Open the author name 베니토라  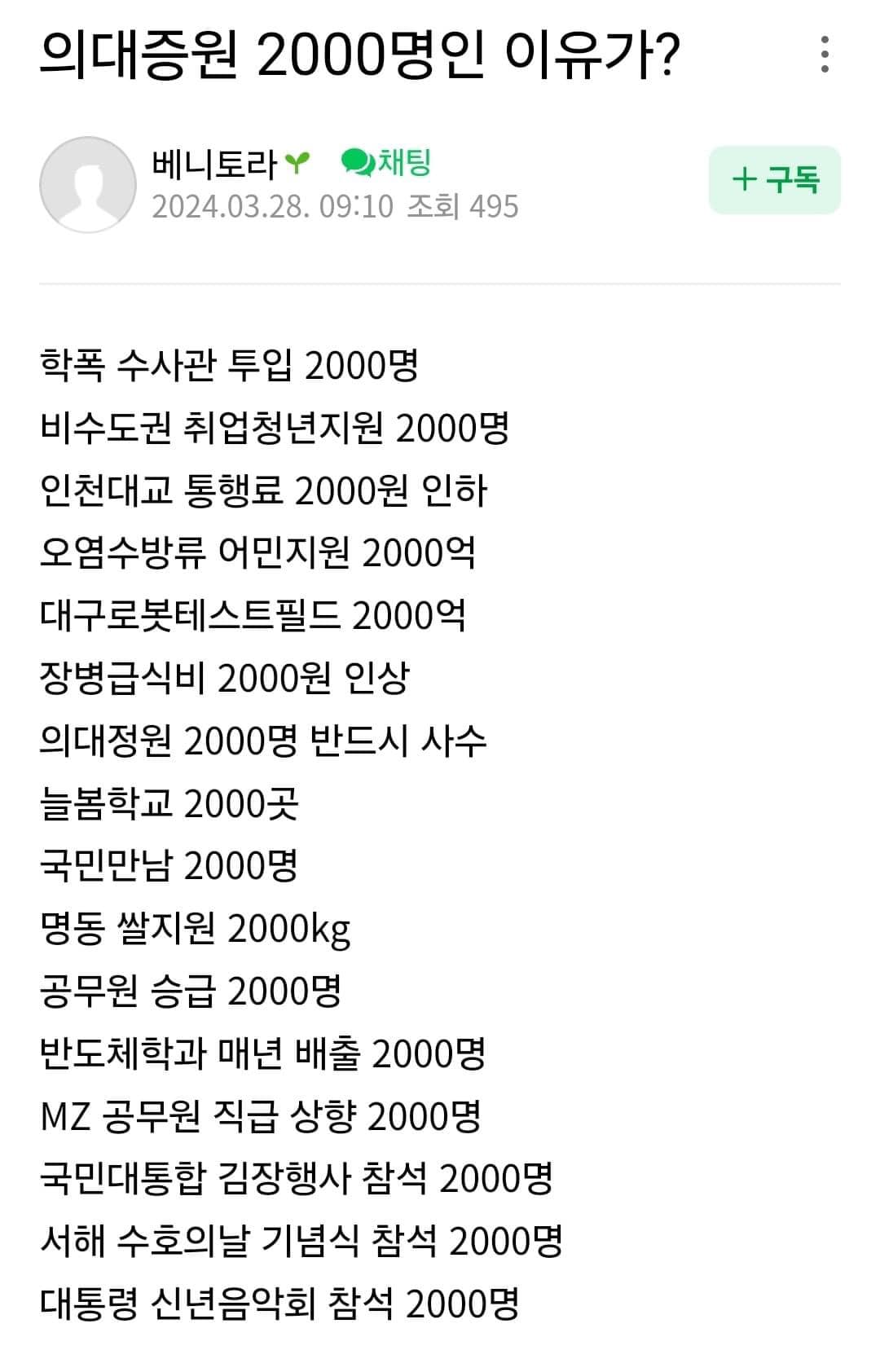point(215,164)
